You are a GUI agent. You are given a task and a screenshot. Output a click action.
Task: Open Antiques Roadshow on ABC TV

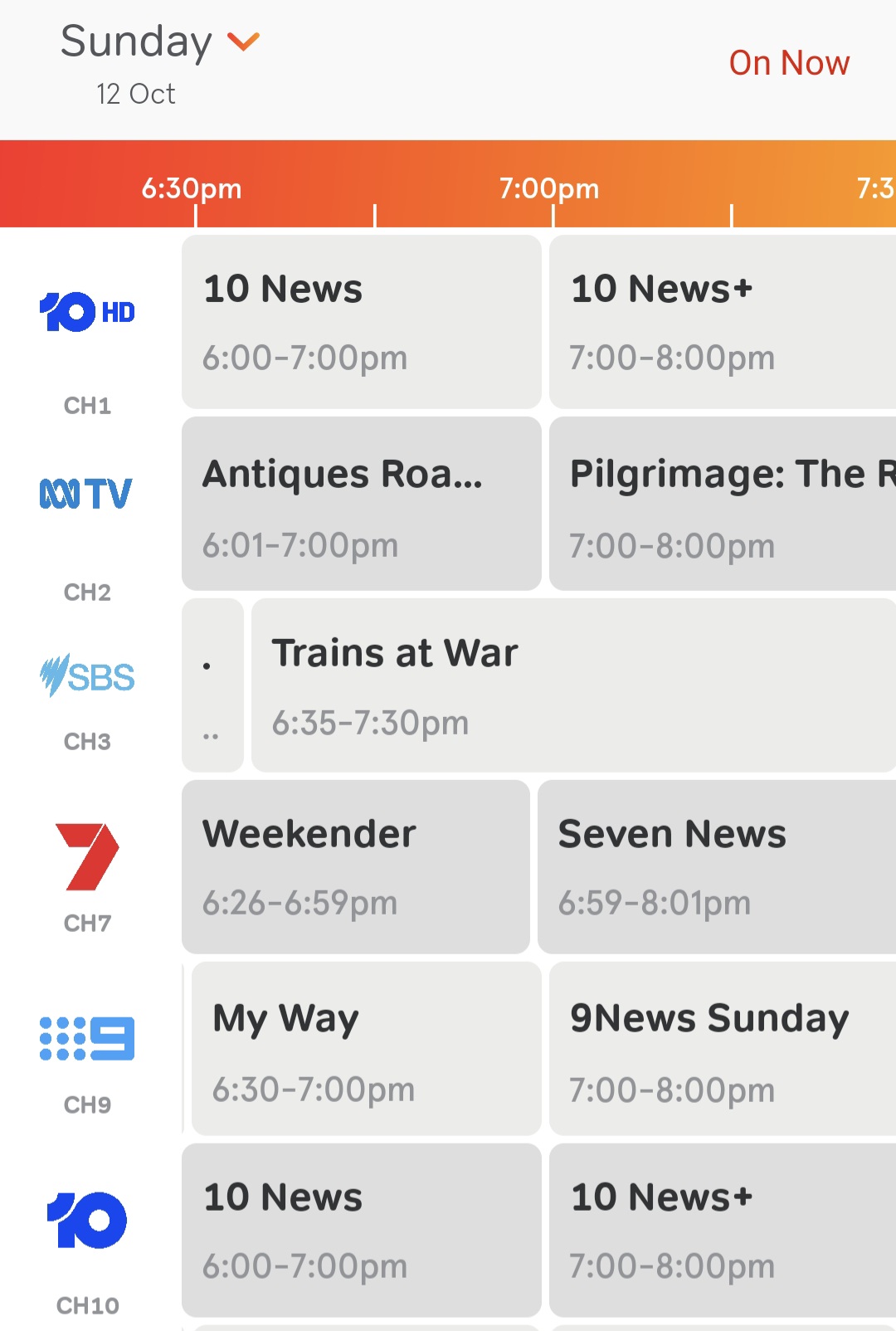[x=361, y=504]
